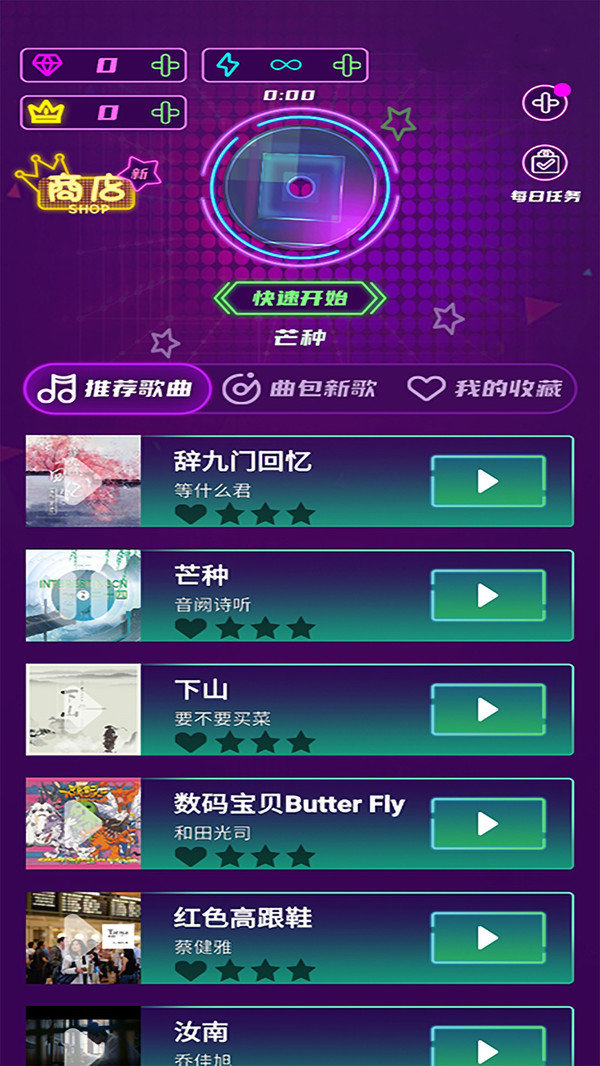Start playing 下山
The image size is (600, 1066).
pyautogui.click(x=487, y=710)
